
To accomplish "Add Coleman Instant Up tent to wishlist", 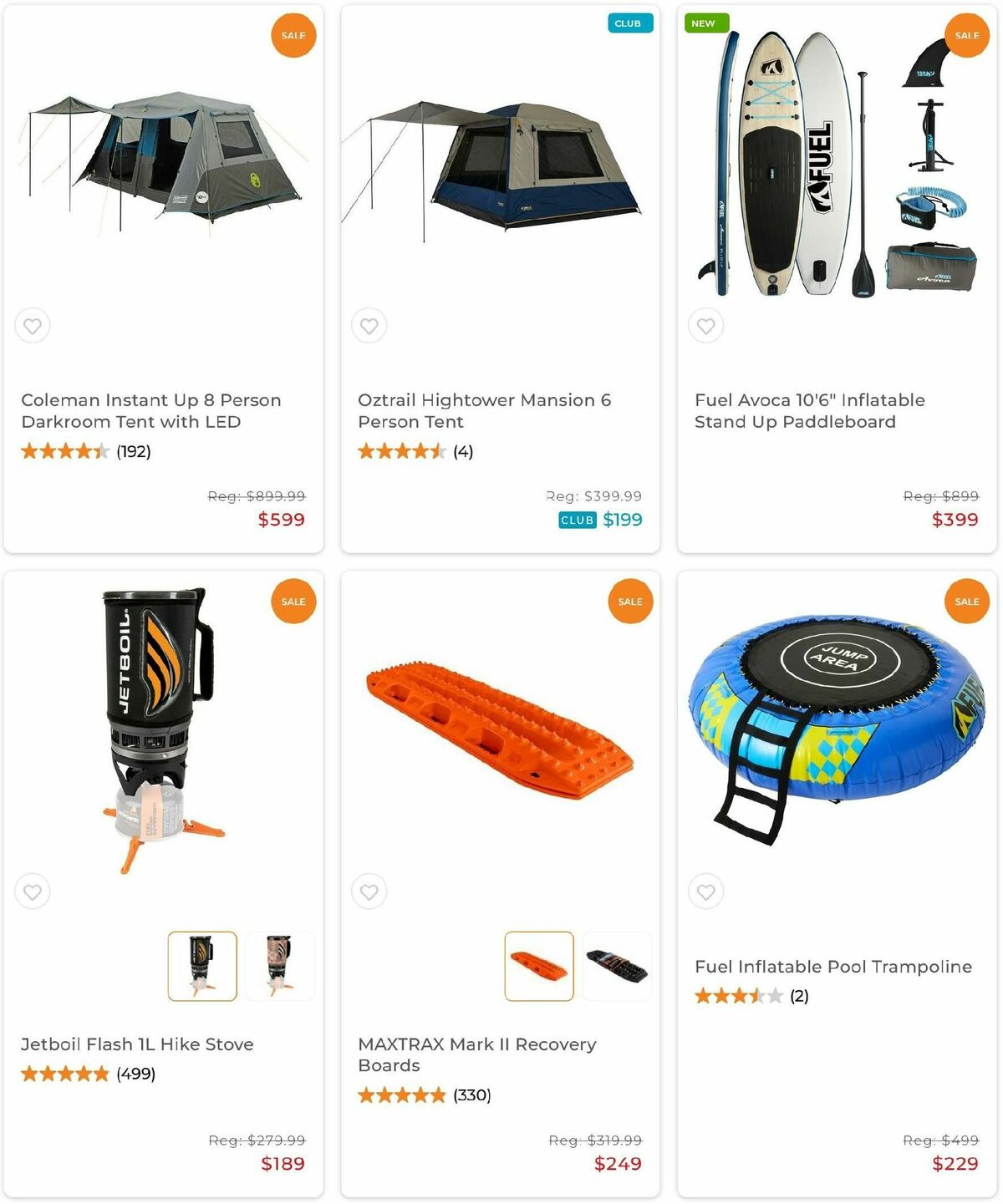I will click(x=33, y=326).
